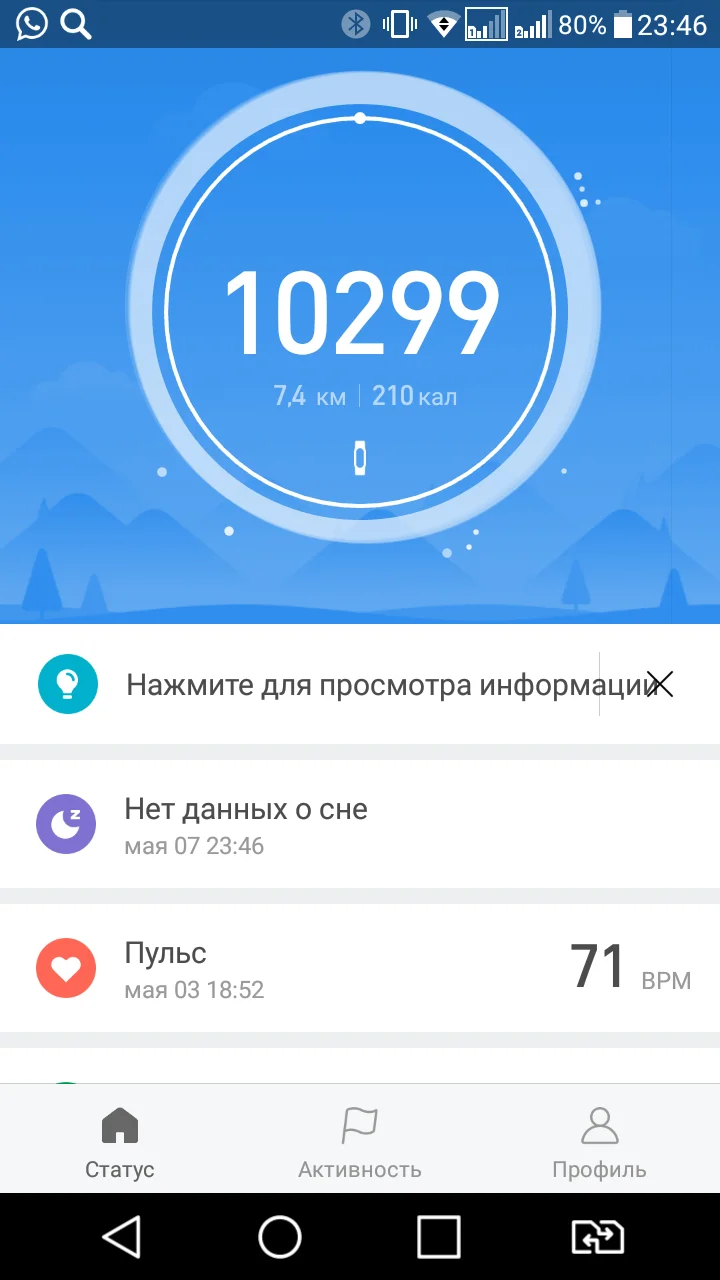720x1280 pixels.
Task: Tap the person icon above Профиль
Action: pos(599,1124)
